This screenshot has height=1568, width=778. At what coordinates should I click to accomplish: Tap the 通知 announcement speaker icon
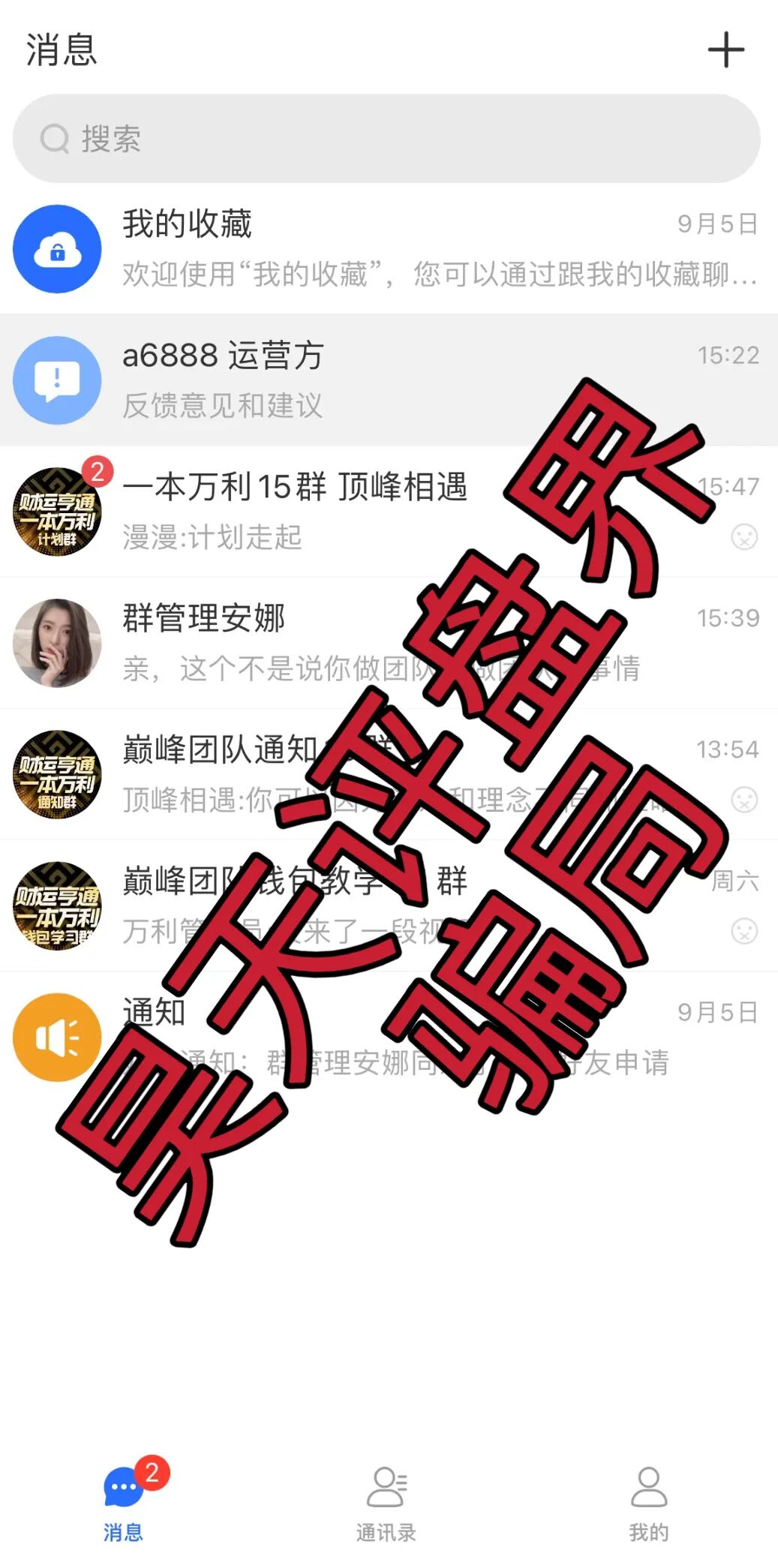[57, 1037]
